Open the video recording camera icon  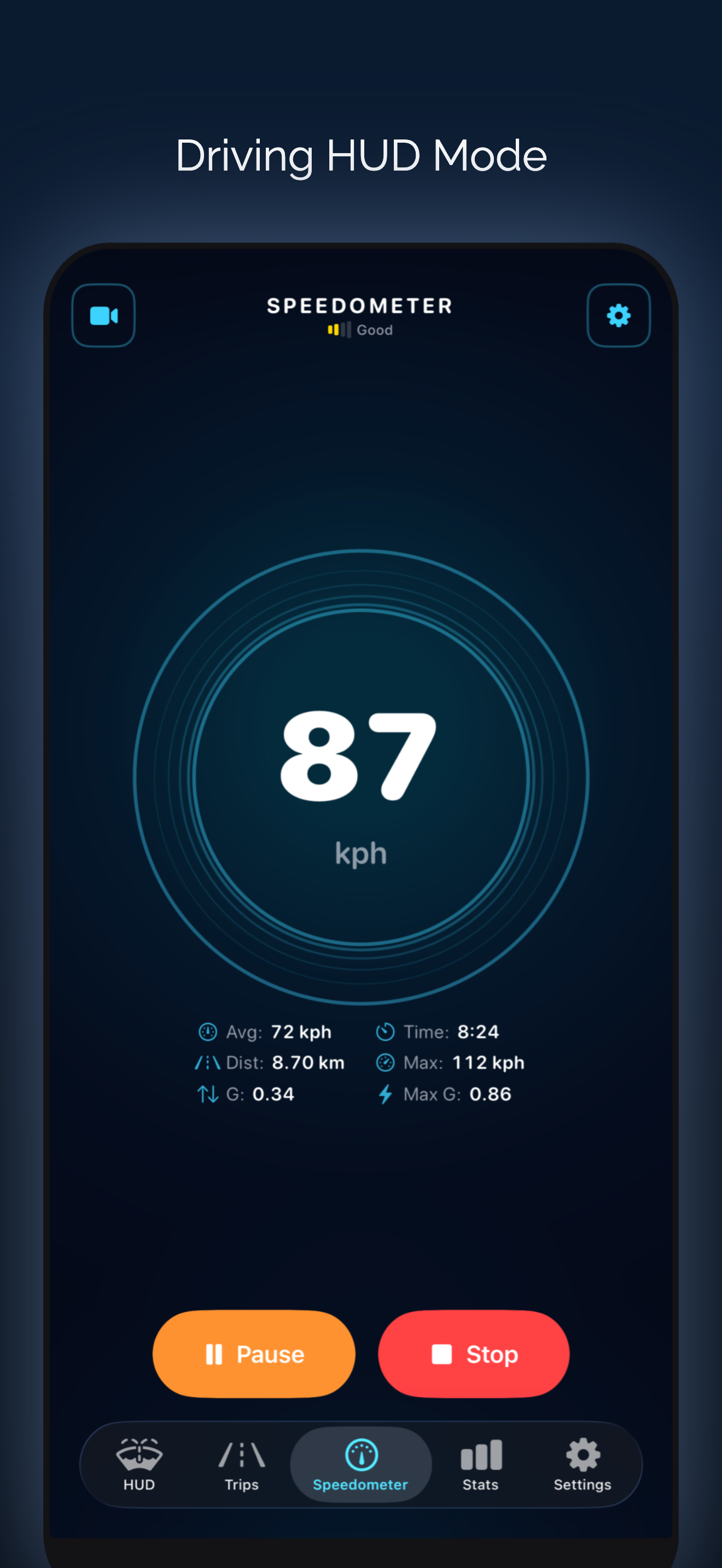[103, 316]
